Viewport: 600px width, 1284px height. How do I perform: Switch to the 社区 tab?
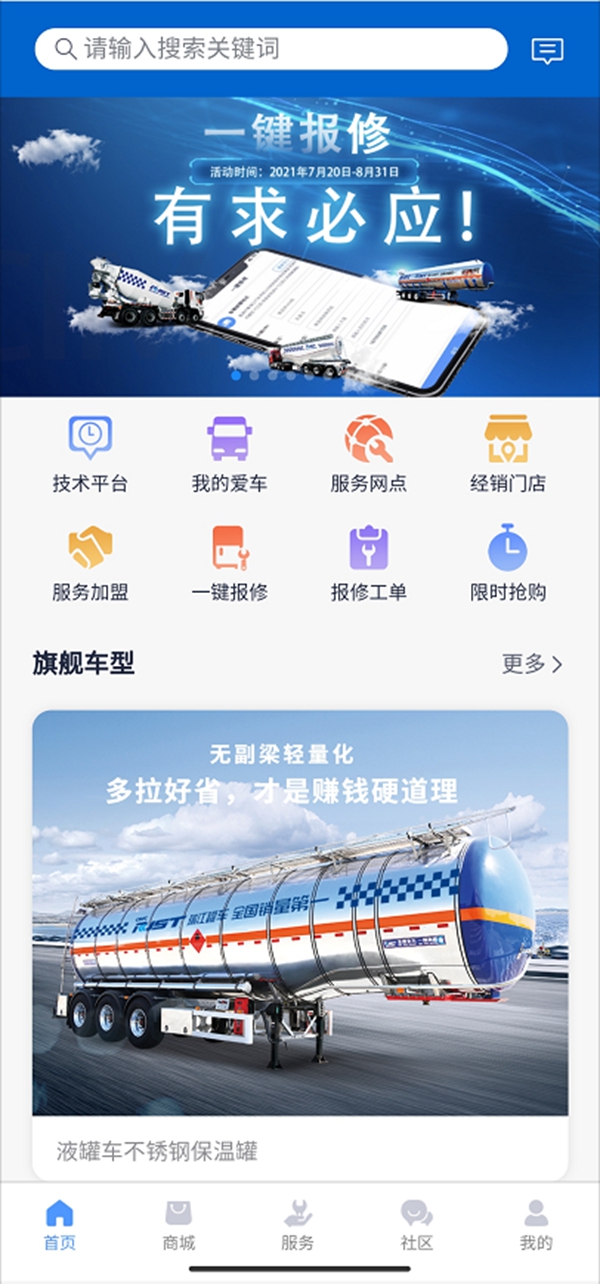417,1226
